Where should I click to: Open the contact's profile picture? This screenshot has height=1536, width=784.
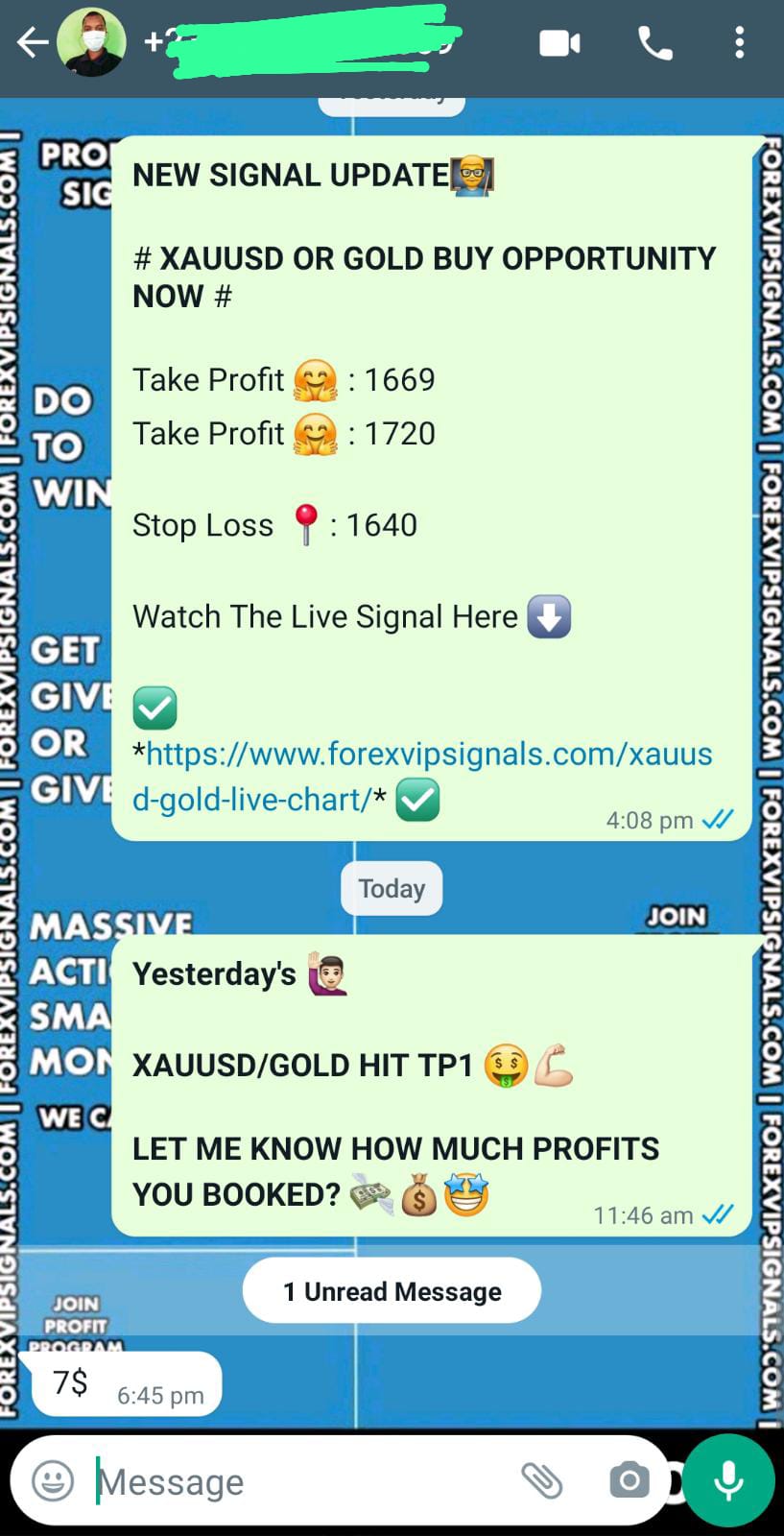pos(91,43)
